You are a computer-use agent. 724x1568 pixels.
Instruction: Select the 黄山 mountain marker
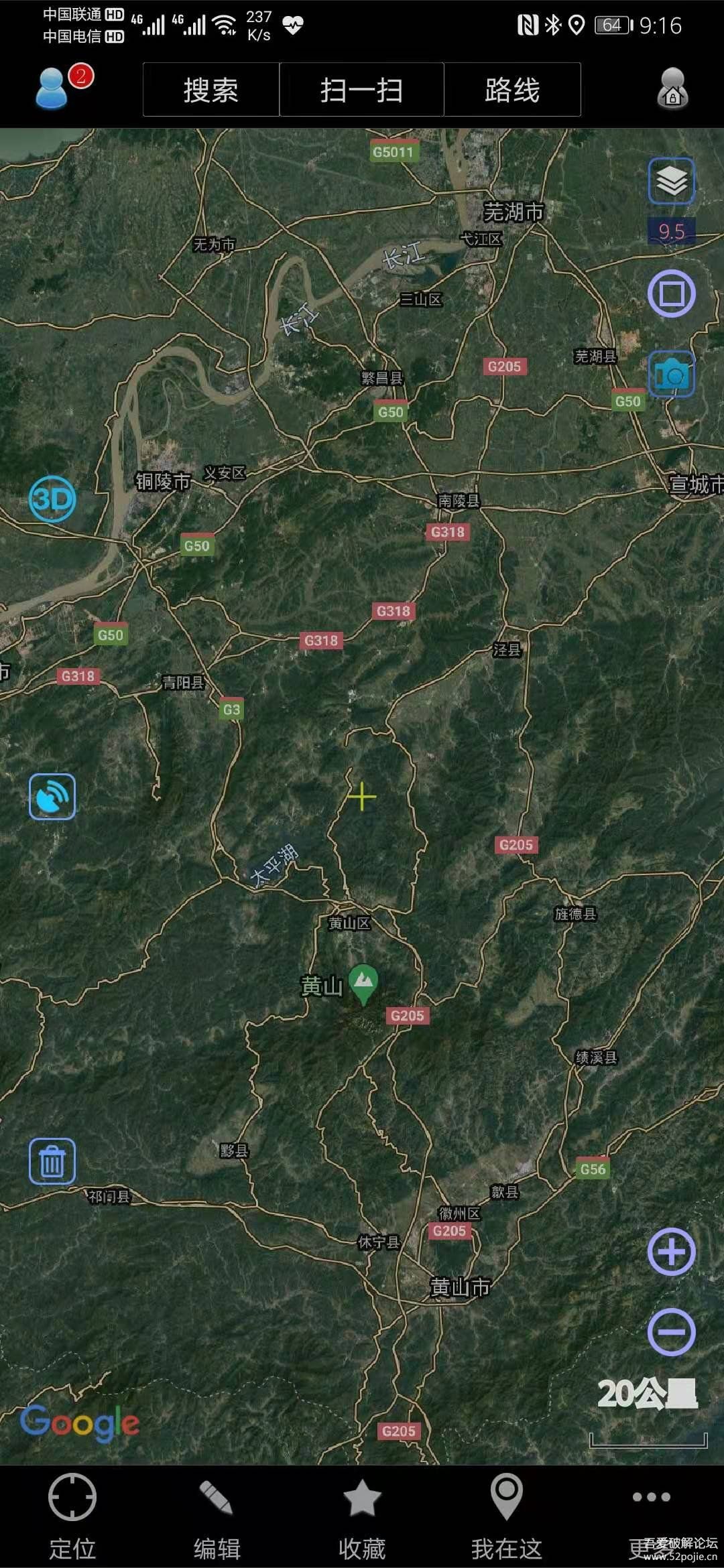pos(363,982)
